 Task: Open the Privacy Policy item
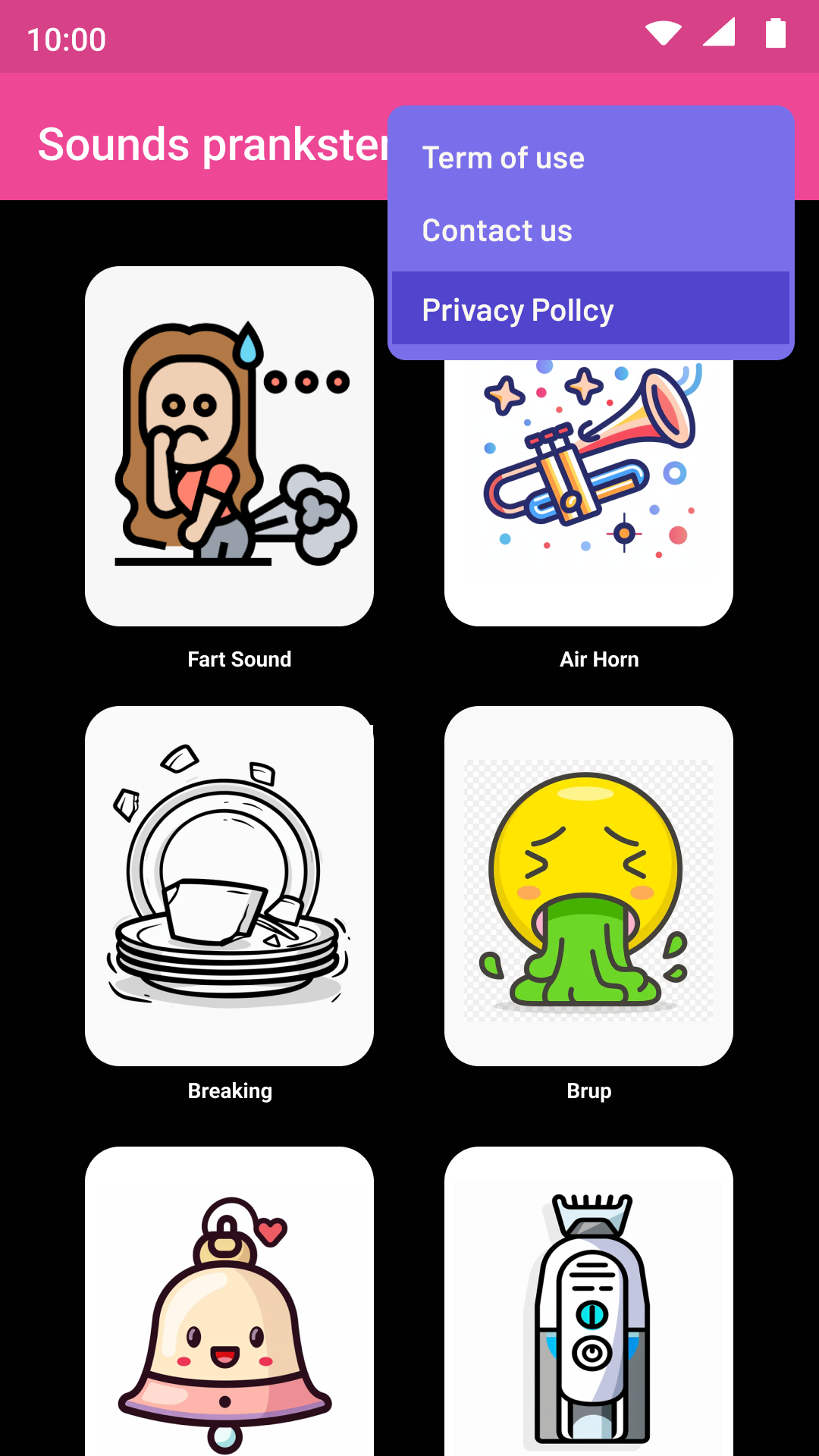point(518,310)
